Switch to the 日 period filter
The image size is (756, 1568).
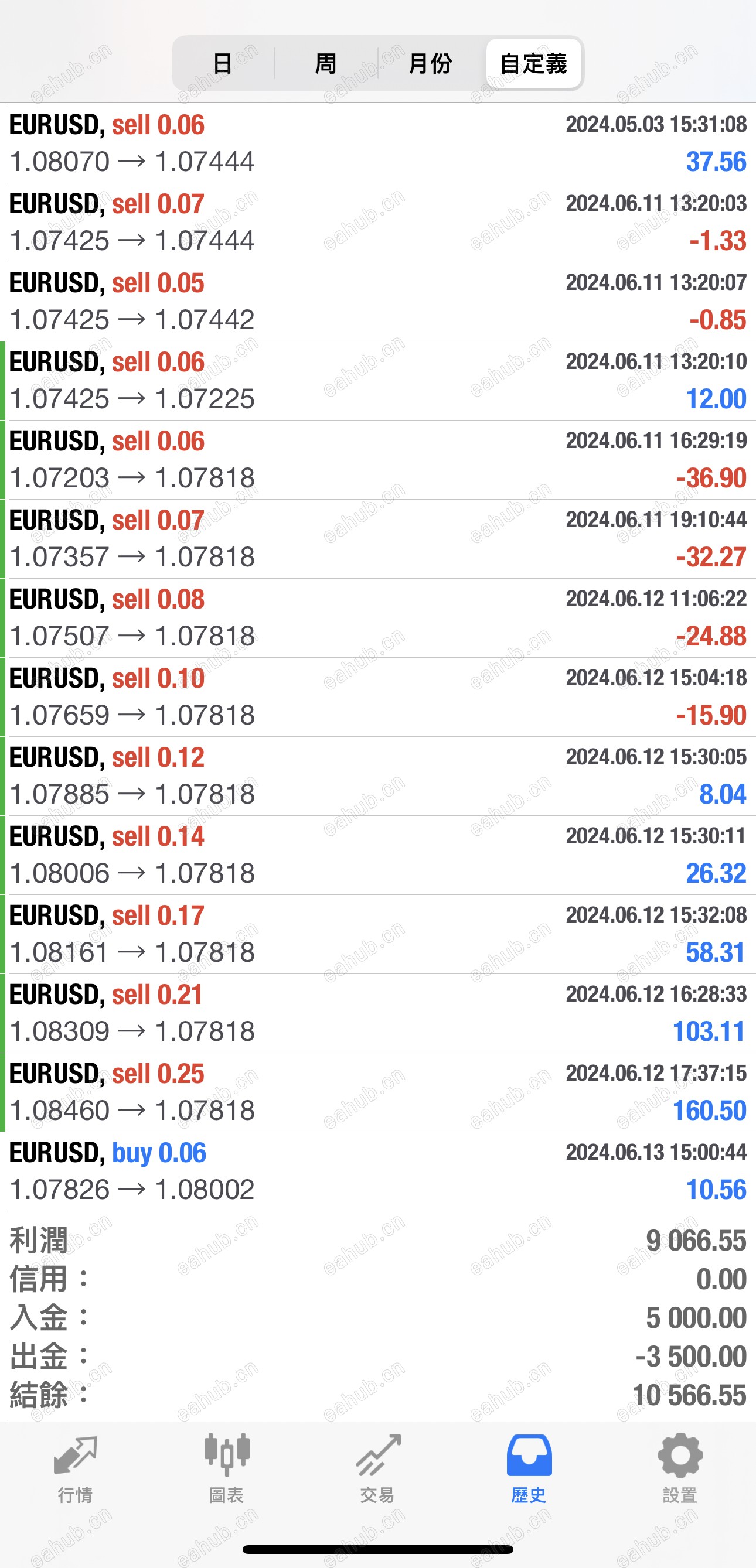coord(223,63)
